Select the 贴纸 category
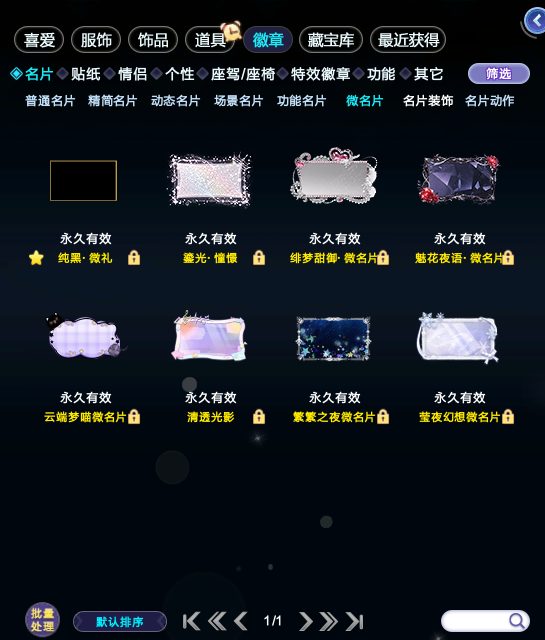Viewport: 545px width, 640px height. pos(85,74)
